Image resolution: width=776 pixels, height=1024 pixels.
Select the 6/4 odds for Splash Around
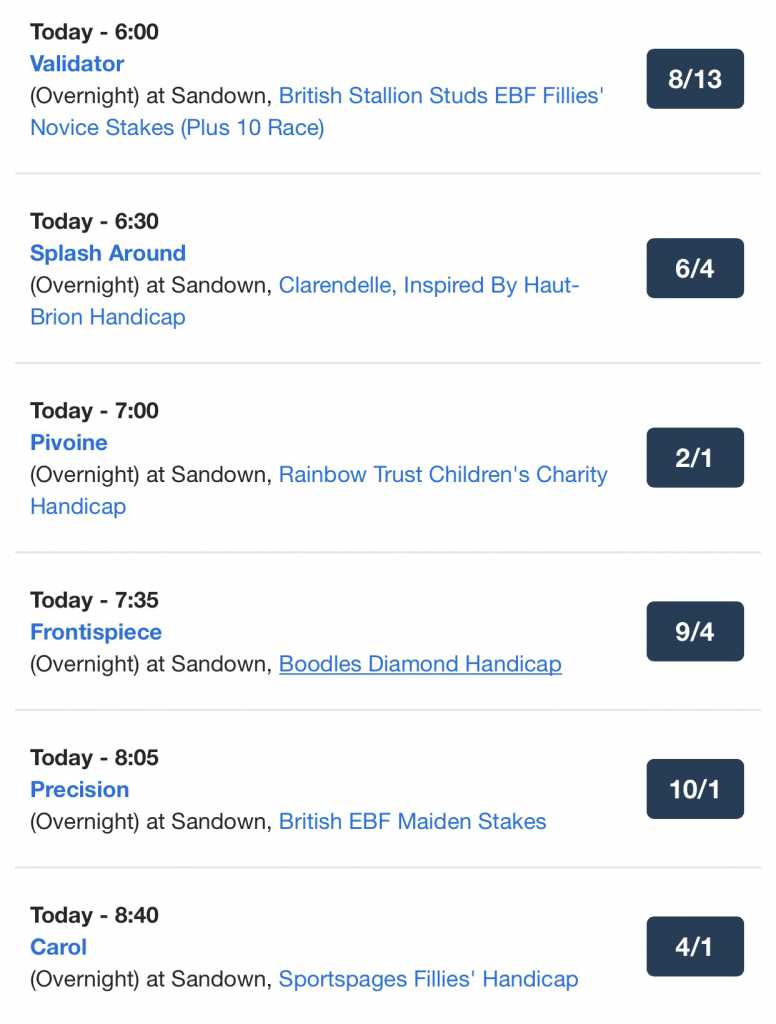pyautogui.click(x=694, y=268)
